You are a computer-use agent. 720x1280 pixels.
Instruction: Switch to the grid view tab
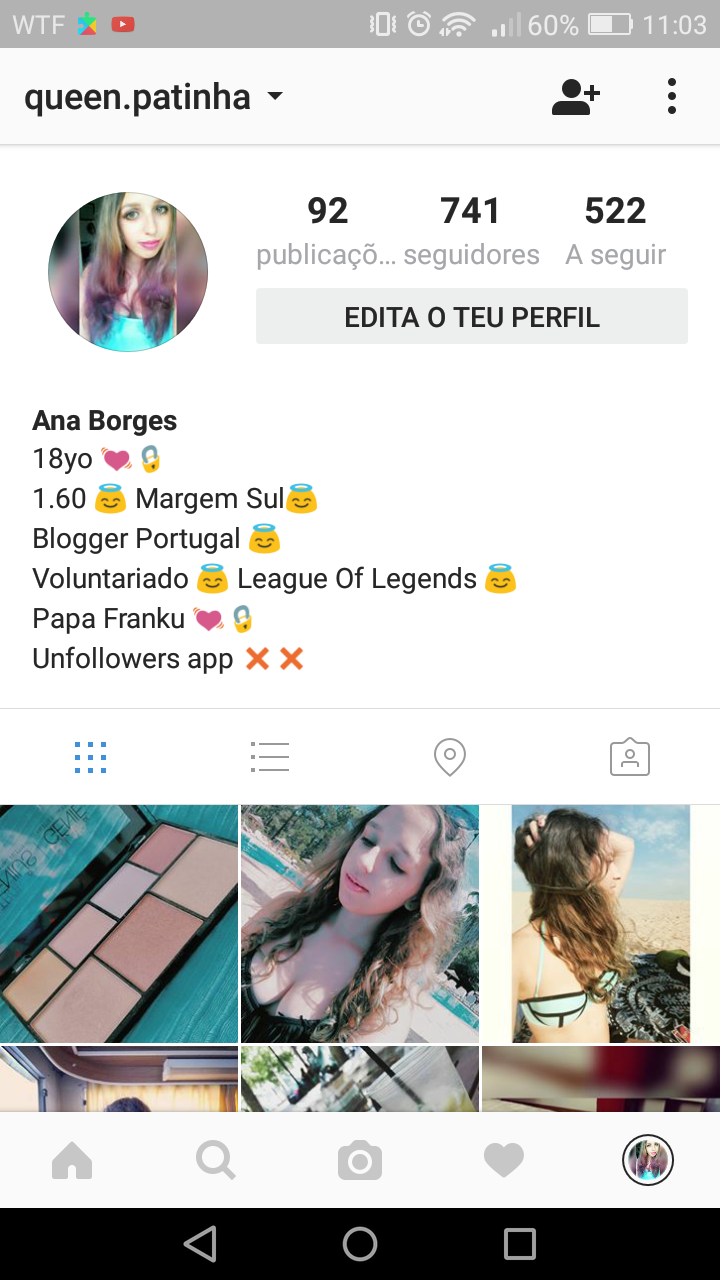(x=90, y=757)
